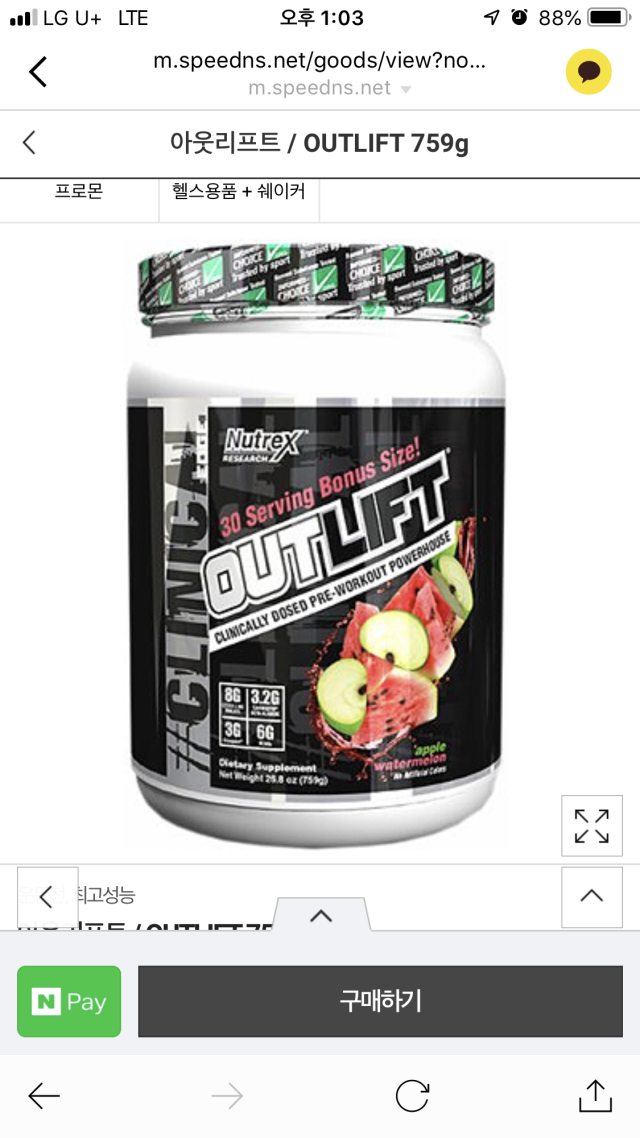Share this page
640x1138 pixels.
[x=595, y=1095]
